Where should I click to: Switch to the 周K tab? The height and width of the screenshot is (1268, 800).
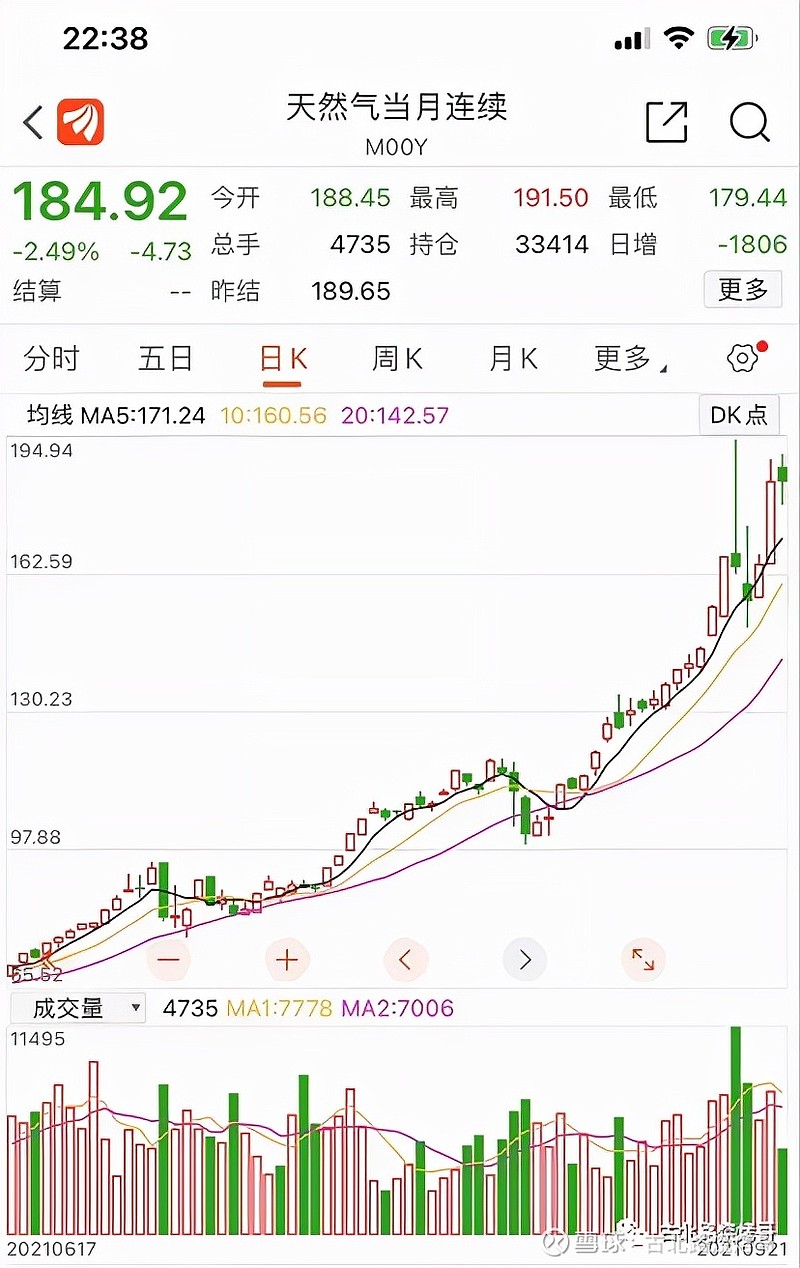pyautogui.click(x=398, y=358)
